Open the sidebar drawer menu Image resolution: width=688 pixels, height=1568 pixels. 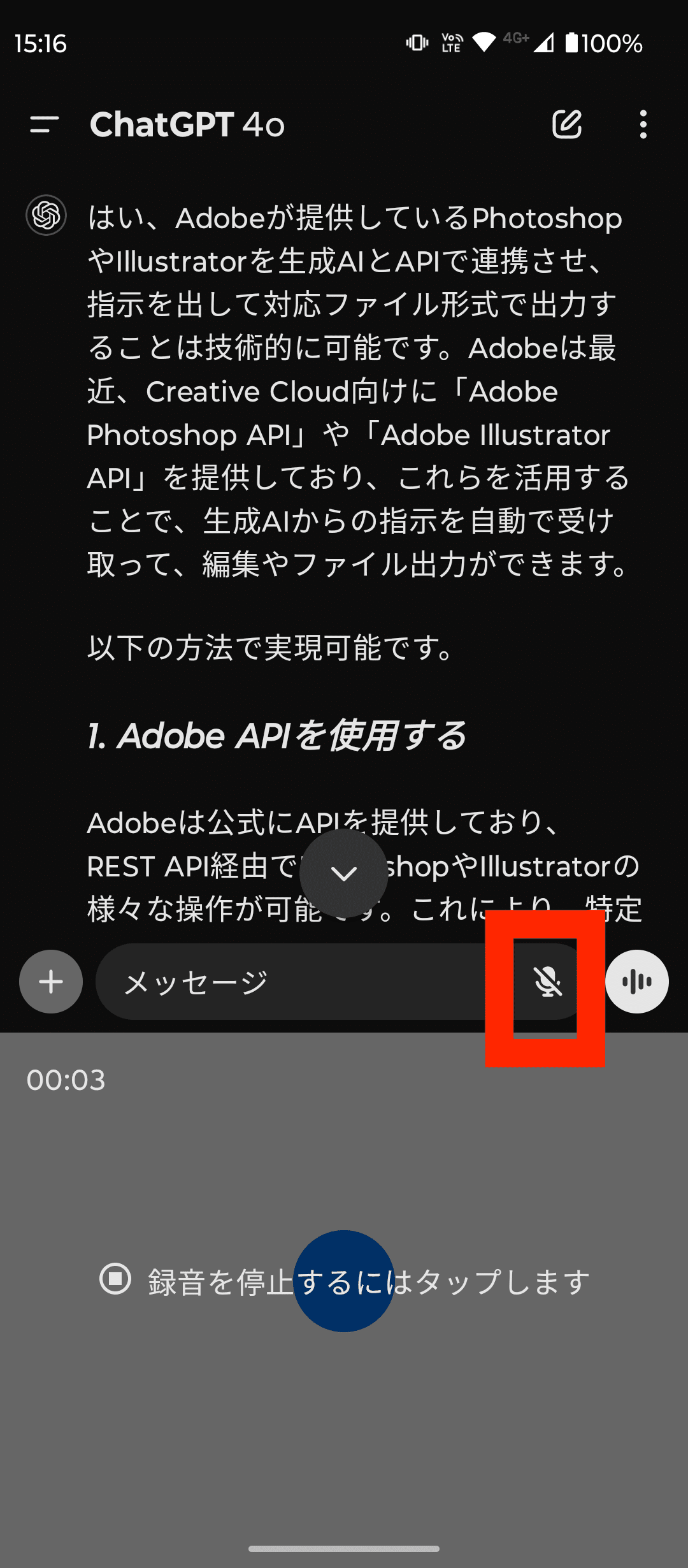(44, 124)
